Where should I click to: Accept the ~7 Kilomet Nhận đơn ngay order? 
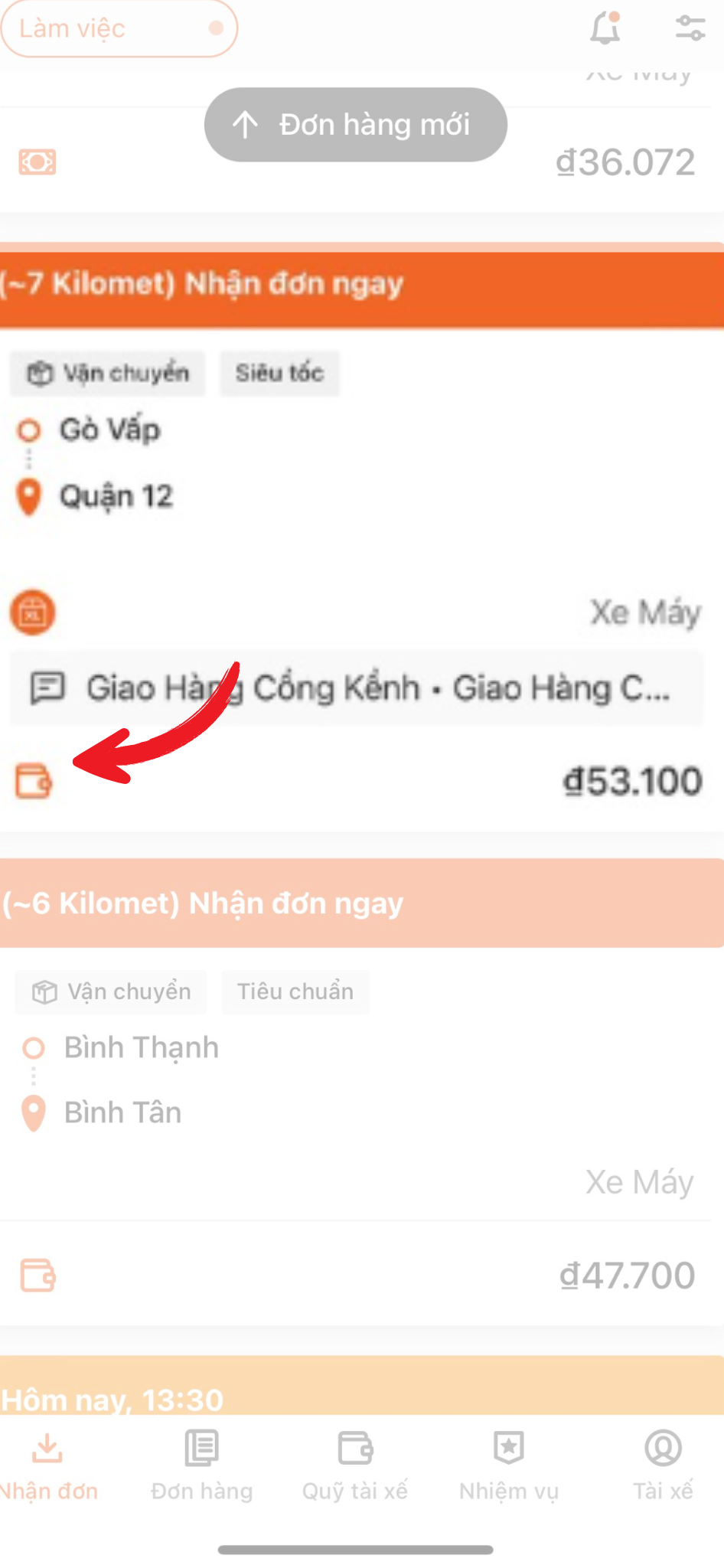[x=361, y=285]
